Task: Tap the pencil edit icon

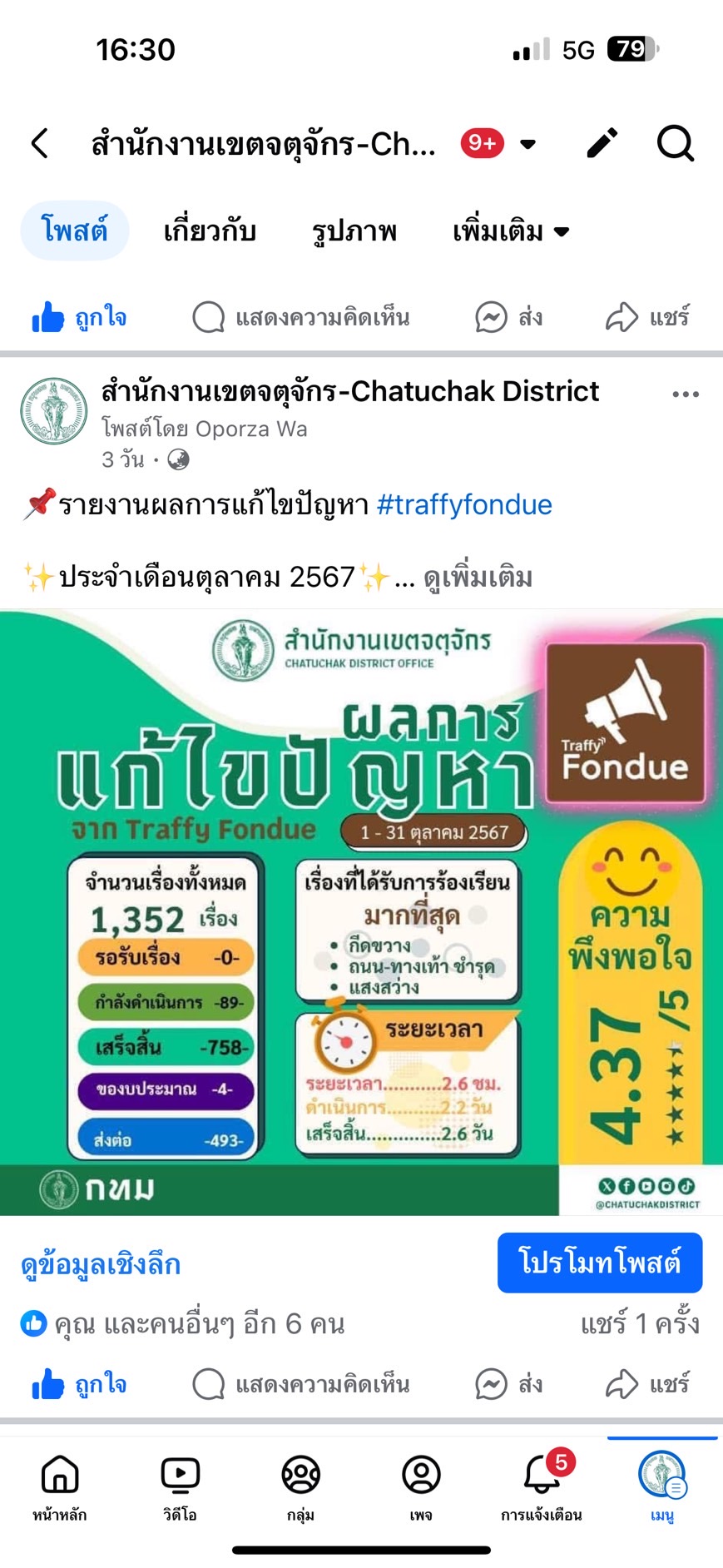Action: click(x=602, y=143)
